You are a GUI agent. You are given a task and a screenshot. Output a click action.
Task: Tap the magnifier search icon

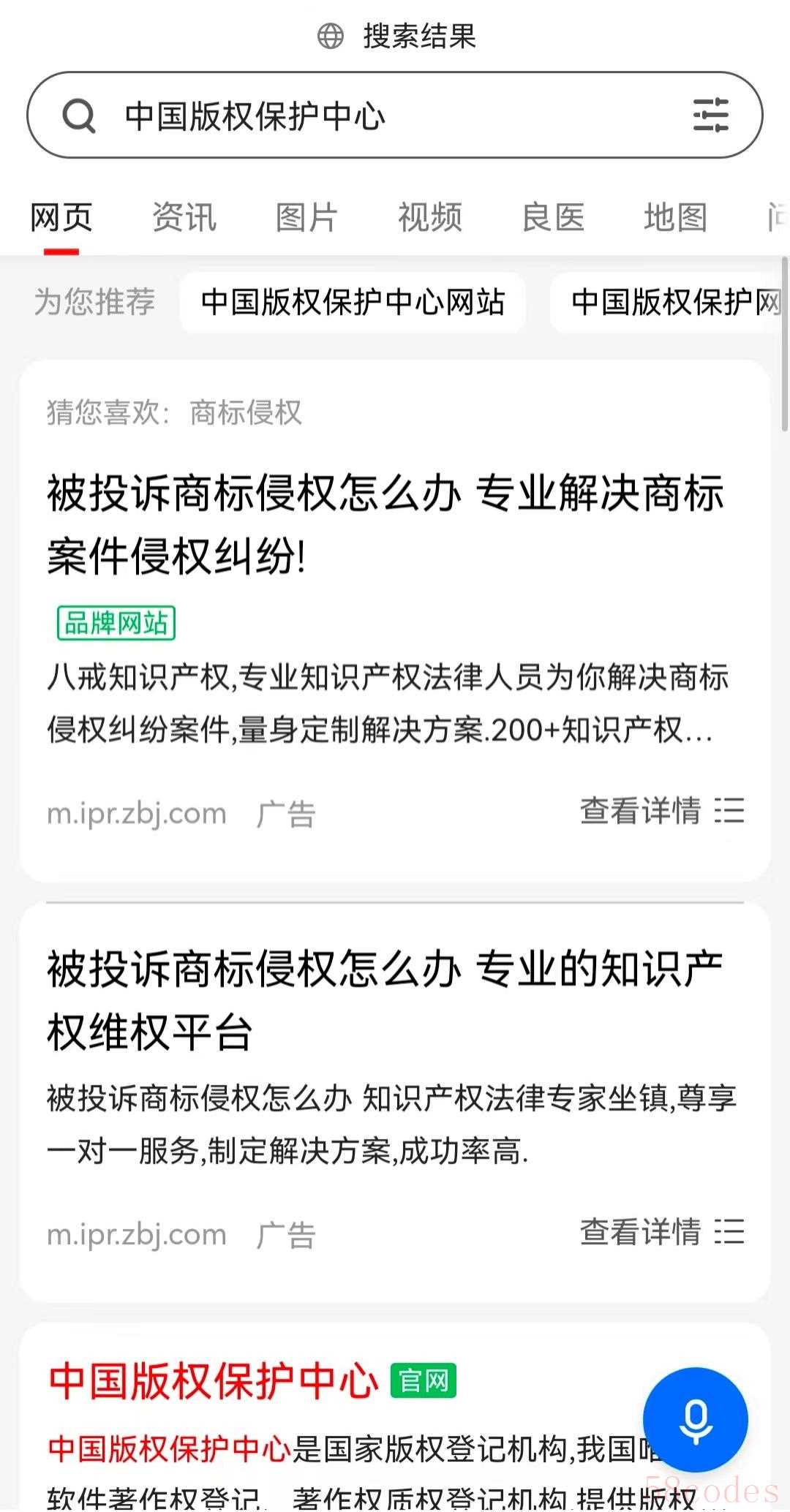click(x=79, y=116)
